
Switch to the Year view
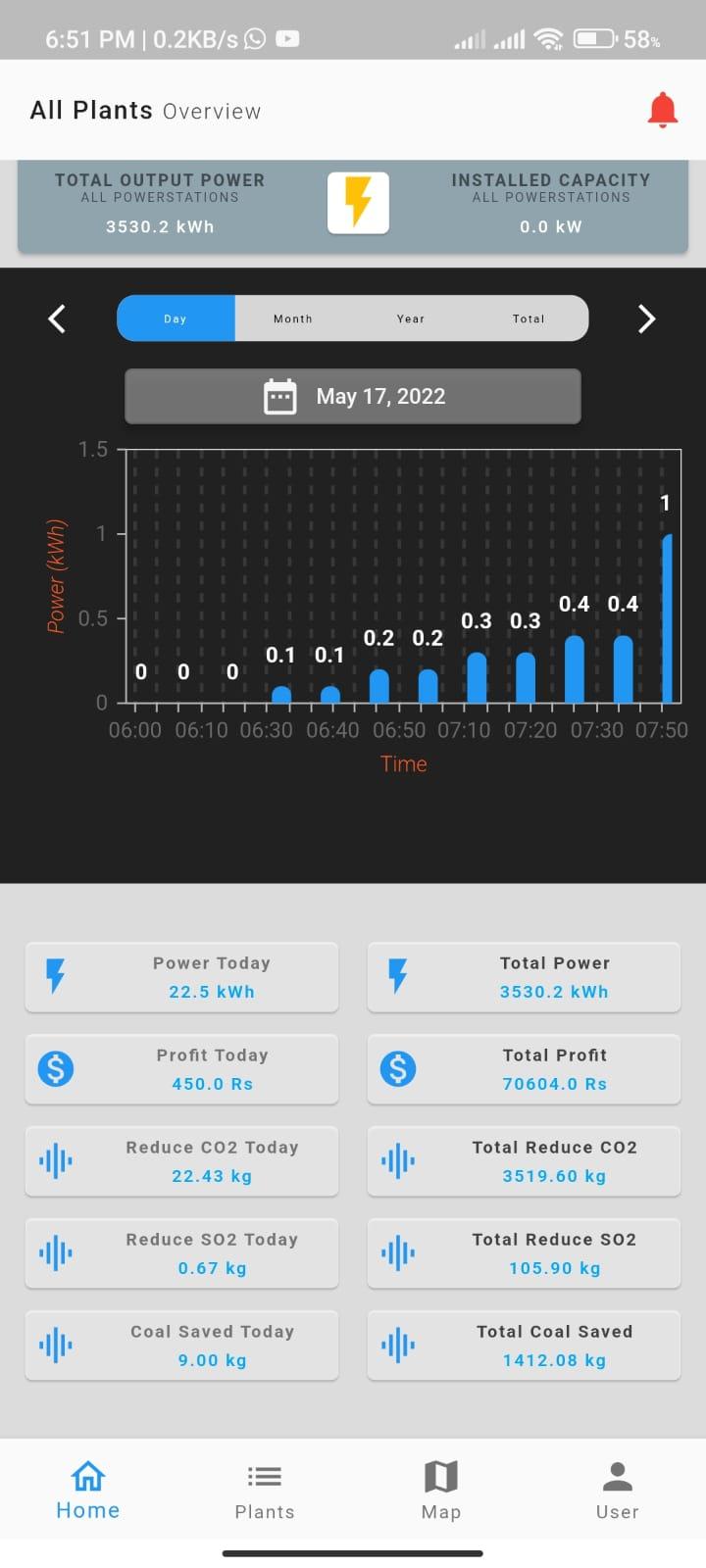click(x=411, y=318)
